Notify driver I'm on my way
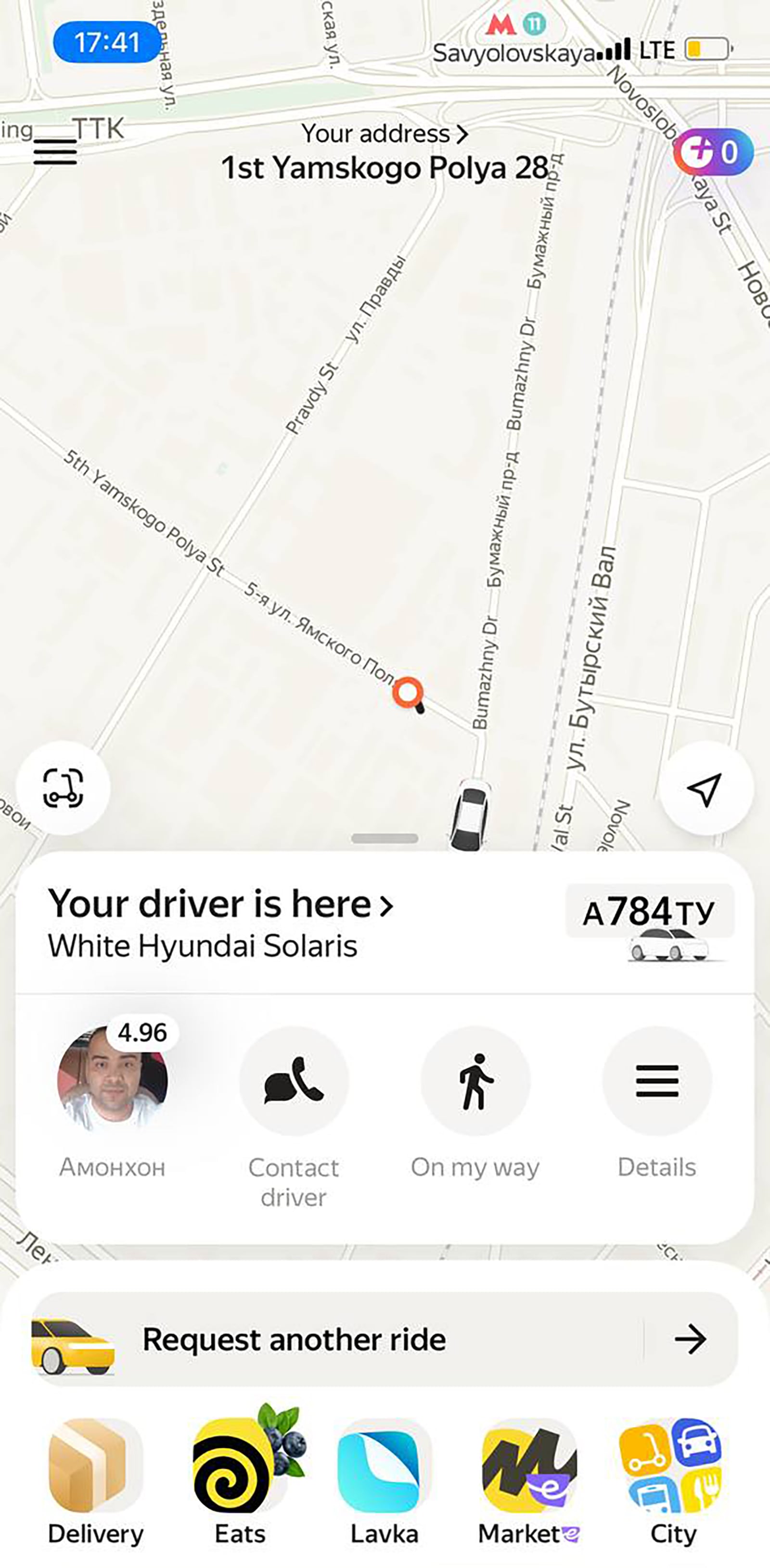 point(475,1080)
